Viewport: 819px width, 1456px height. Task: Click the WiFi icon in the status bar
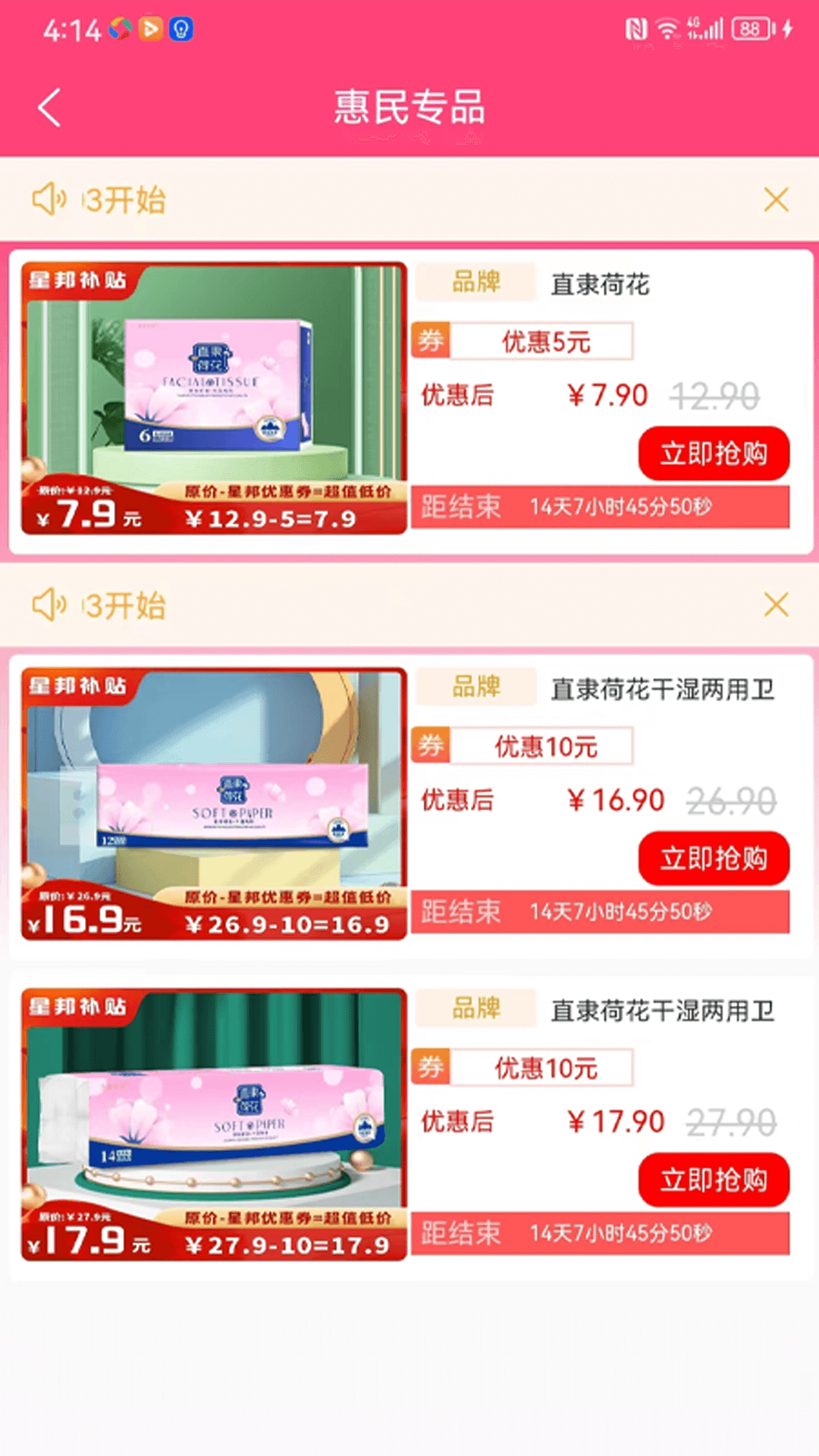667,28
